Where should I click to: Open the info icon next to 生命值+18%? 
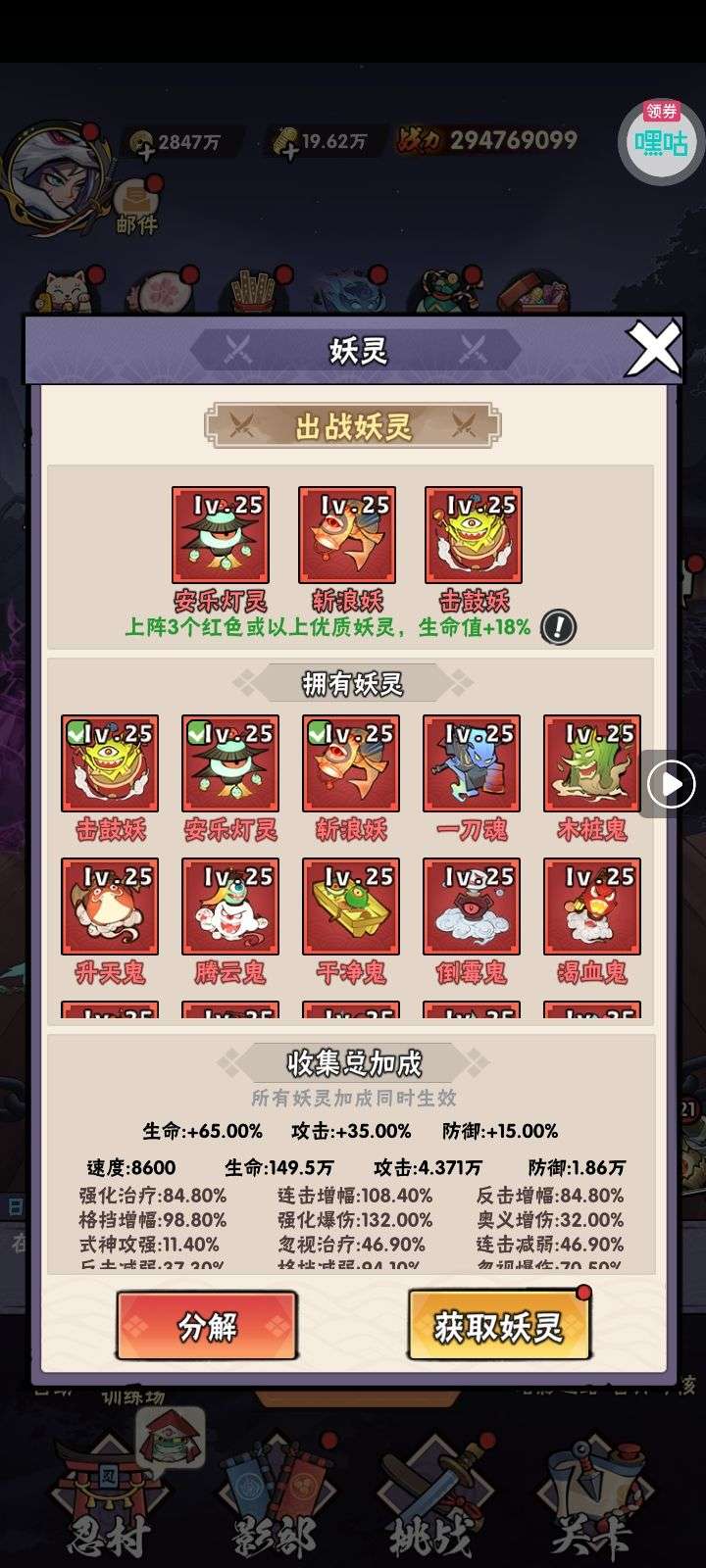coord(558,626)
